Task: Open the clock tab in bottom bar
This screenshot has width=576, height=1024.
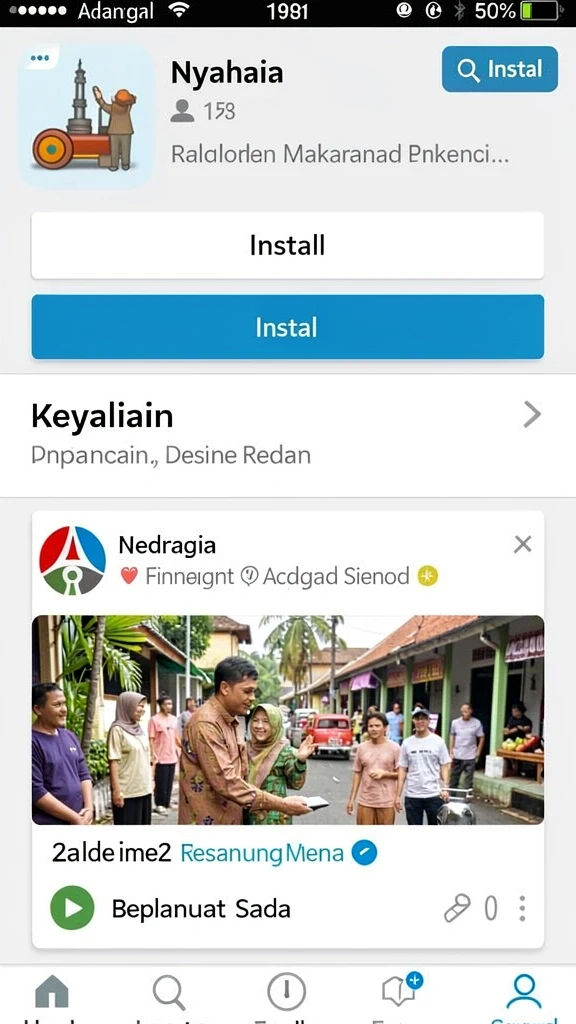Action: pyautogui.click(x=286, y=993)
